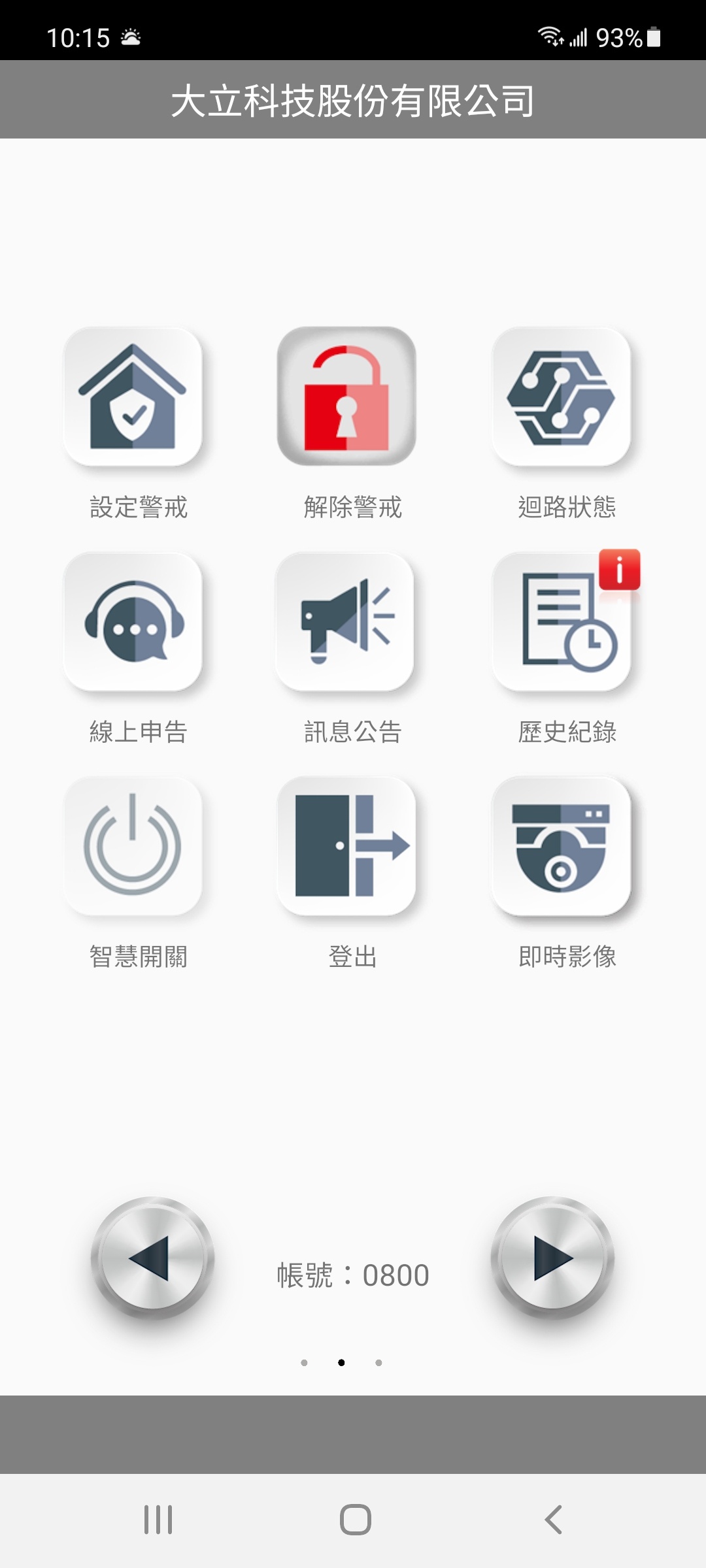Image resolution: width=706 pixels, height=1568 pixels.
Task: Tap the system back button
Action: (x=554, y=1520)
